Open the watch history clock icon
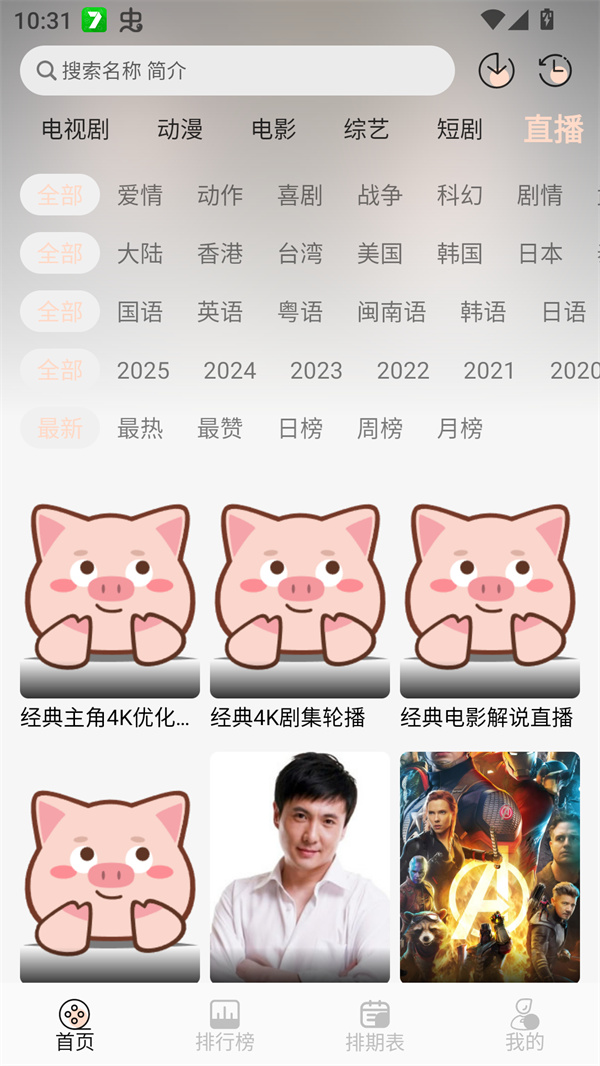600x1066 pixels. tap(555, 70)
